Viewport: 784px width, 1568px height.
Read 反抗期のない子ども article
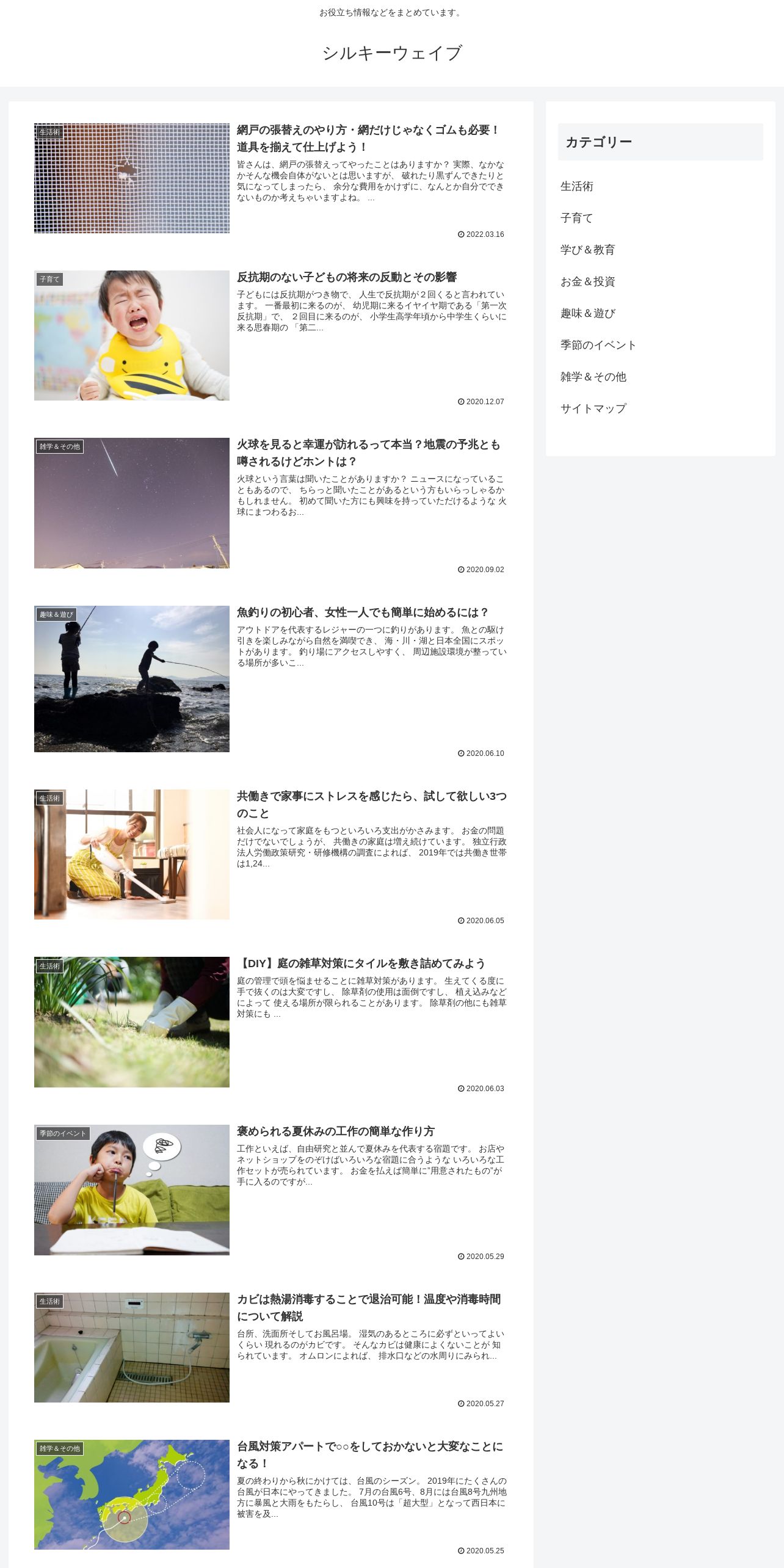click(x=346, y=277)
